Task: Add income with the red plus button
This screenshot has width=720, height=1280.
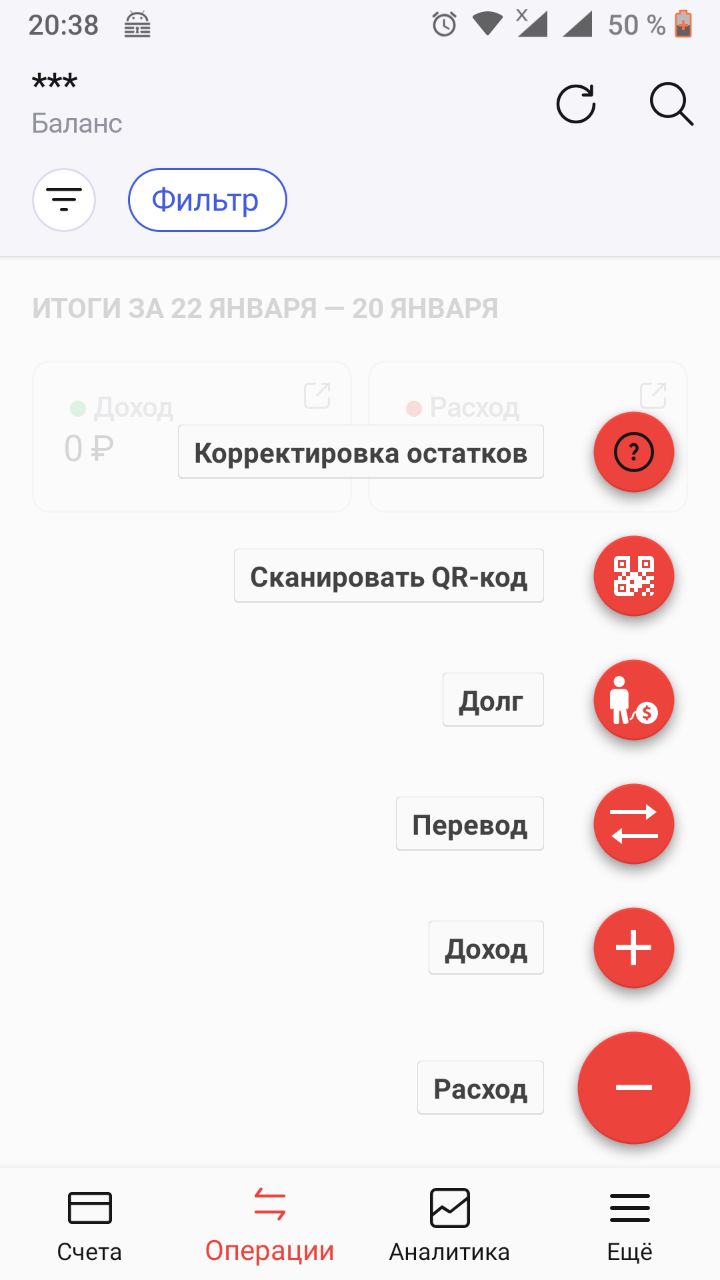Action: [633, 948]
